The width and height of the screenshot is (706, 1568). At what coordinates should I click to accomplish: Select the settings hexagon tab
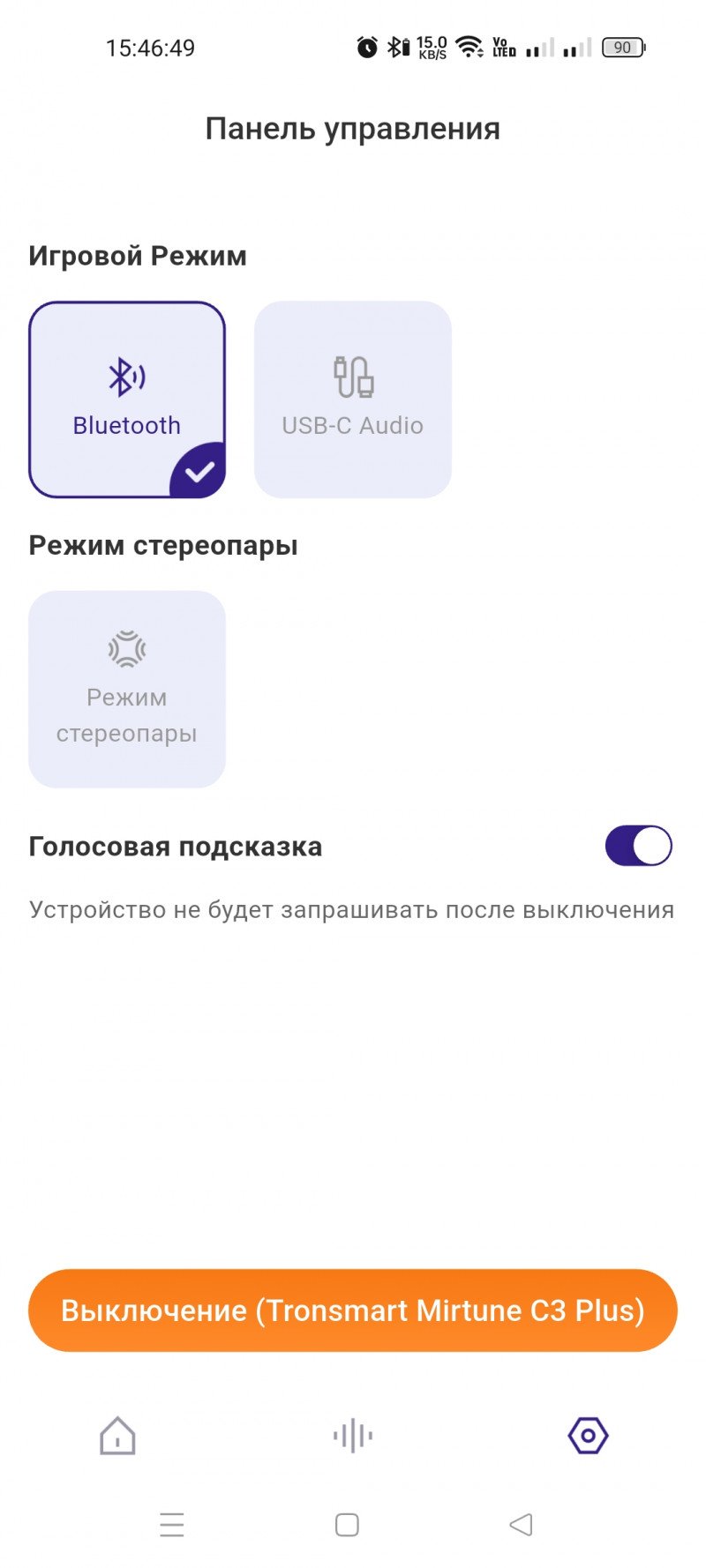[x=588, y=1435]
